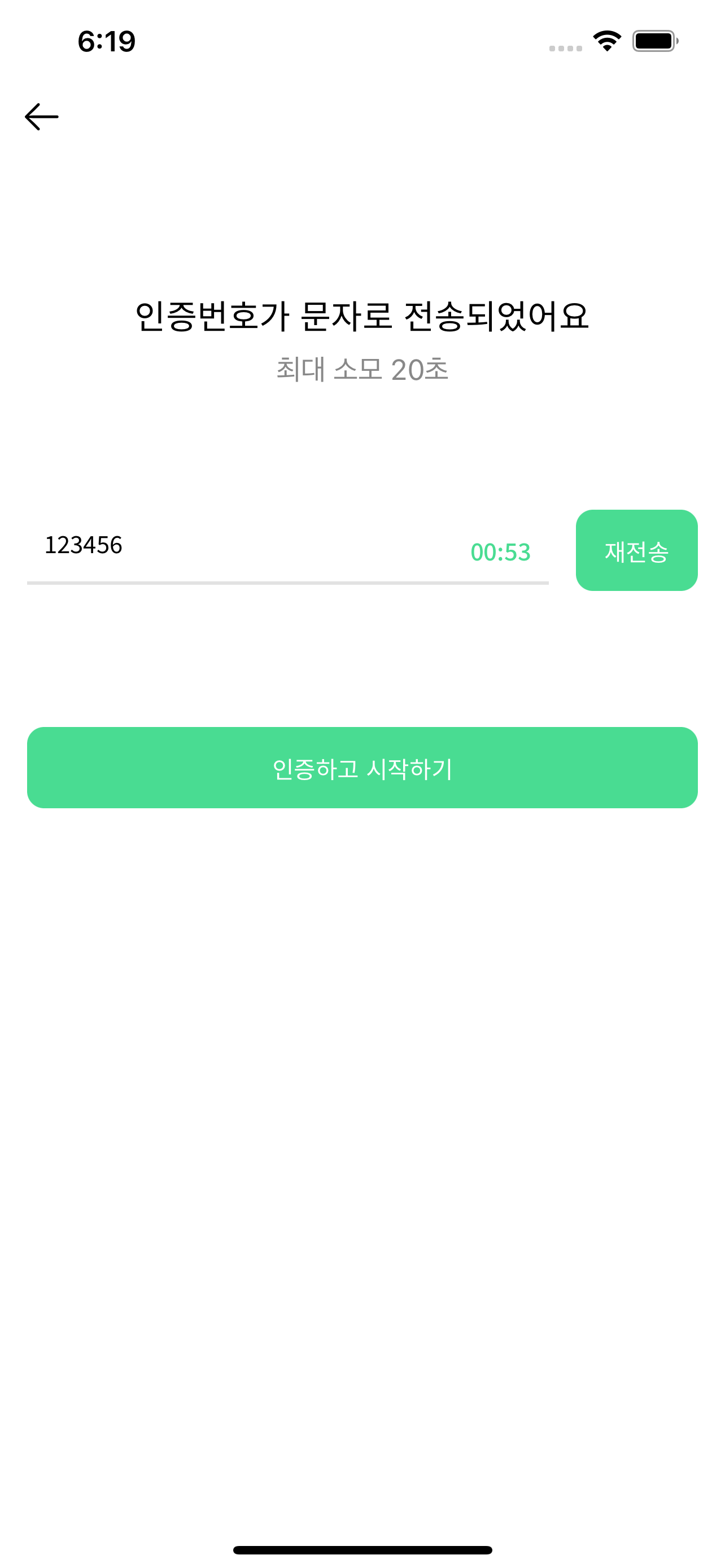Tap the status bar at the top

362,41
